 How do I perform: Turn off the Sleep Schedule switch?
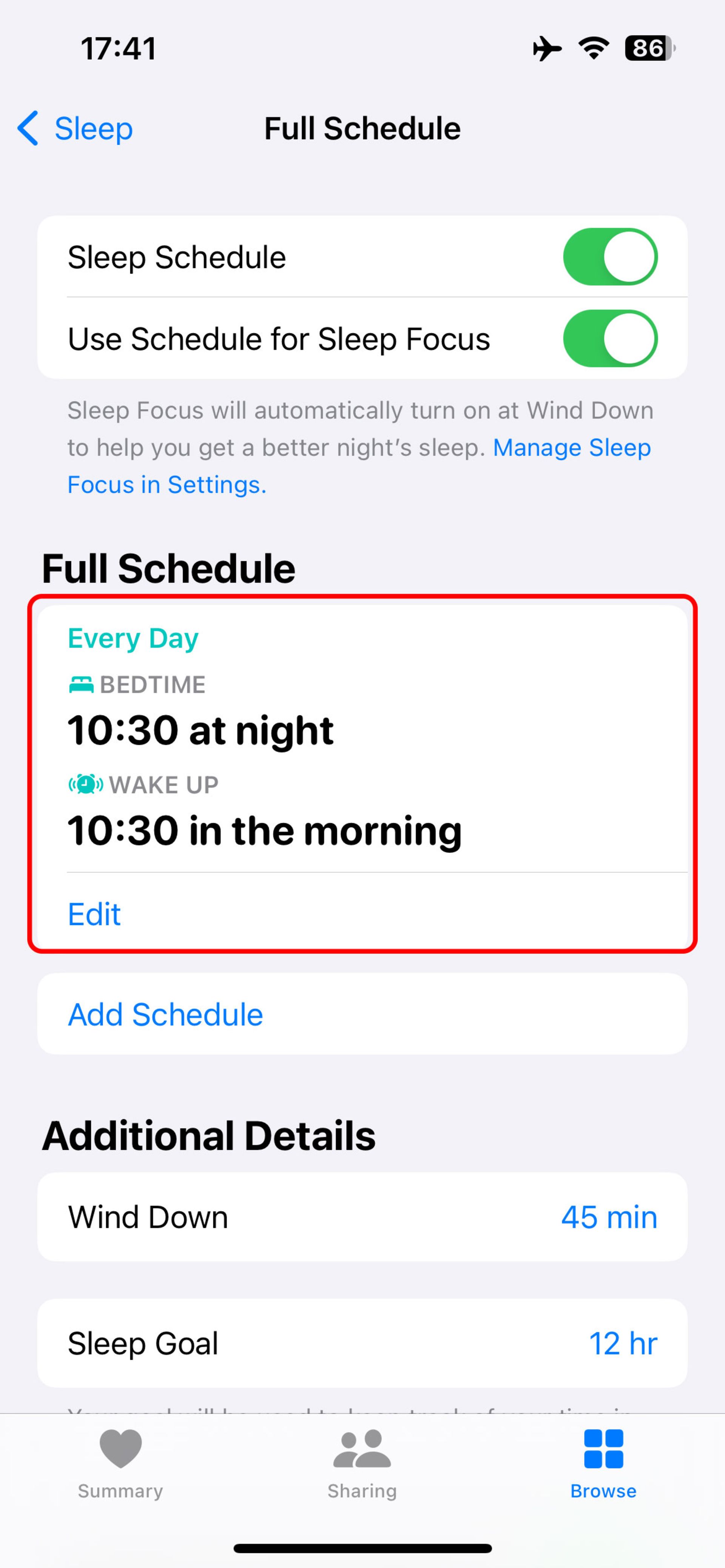[x=609, y=257]
